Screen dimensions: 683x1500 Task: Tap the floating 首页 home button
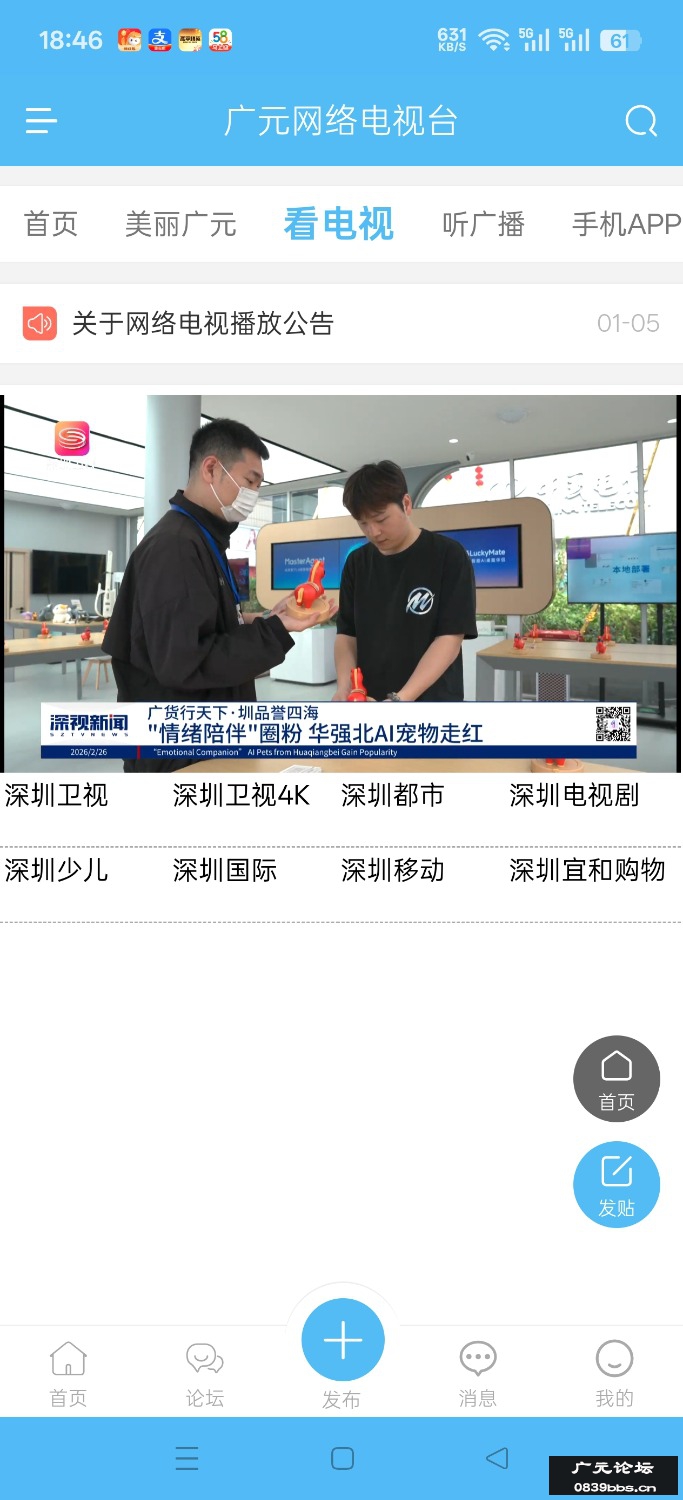pyautogui.click(x=616, y=1078)
